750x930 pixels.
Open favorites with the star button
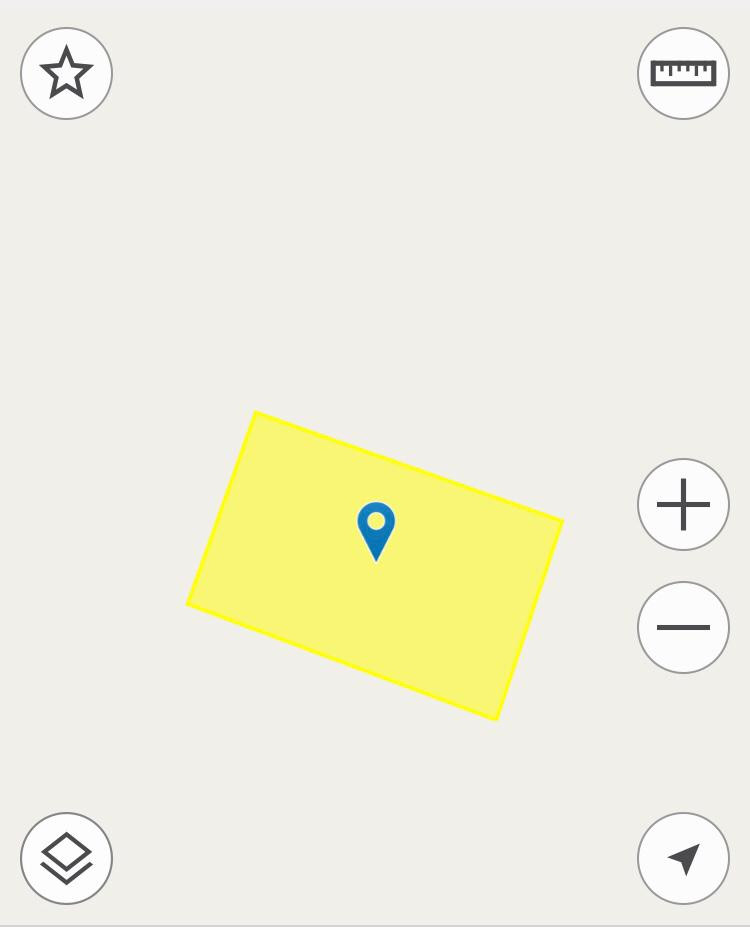(66, 74)
